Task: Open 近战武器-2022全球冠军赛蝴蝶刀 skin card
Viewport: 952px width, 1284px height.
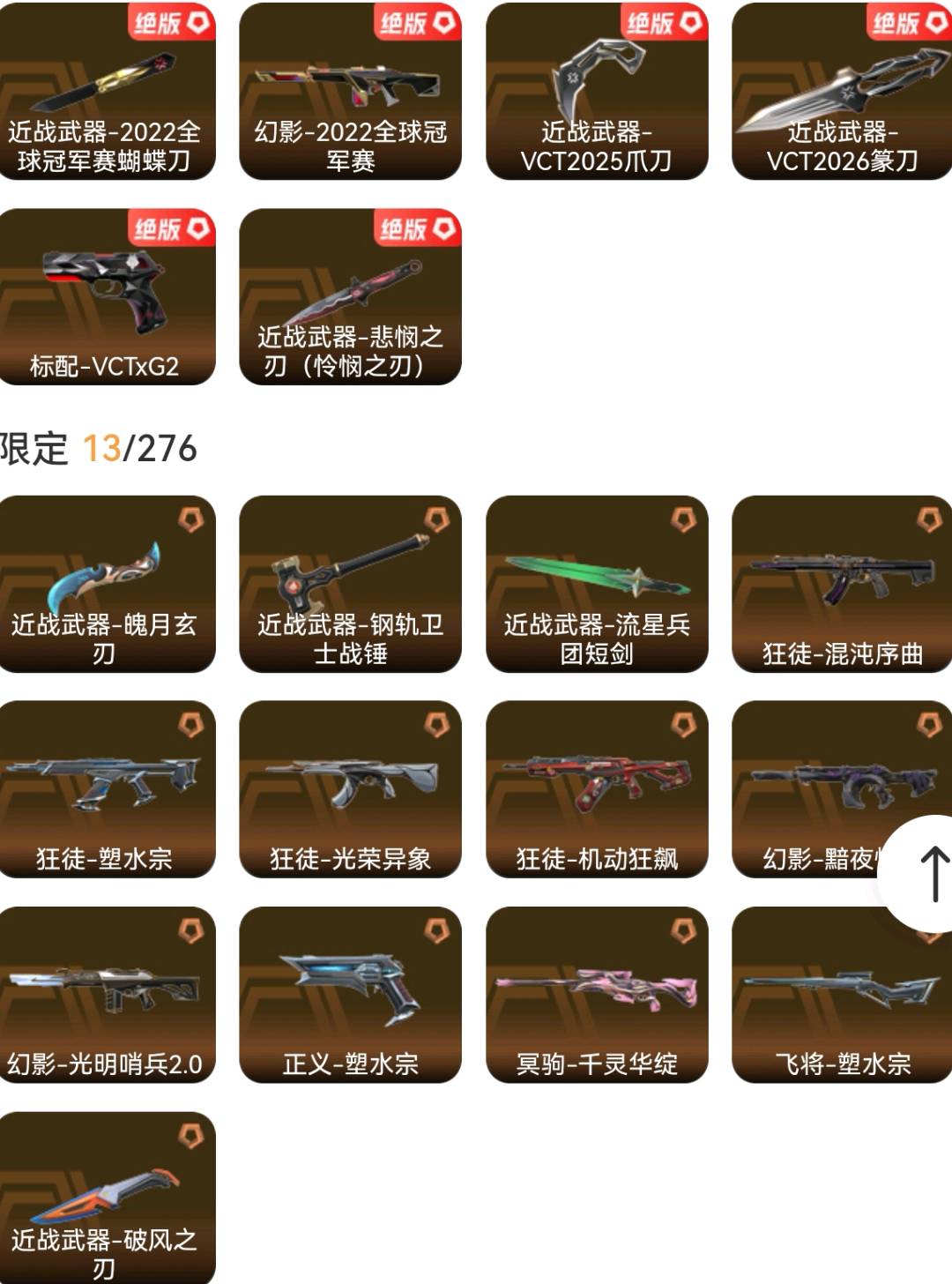Action: pyautogui.click(x=106, y=91)
